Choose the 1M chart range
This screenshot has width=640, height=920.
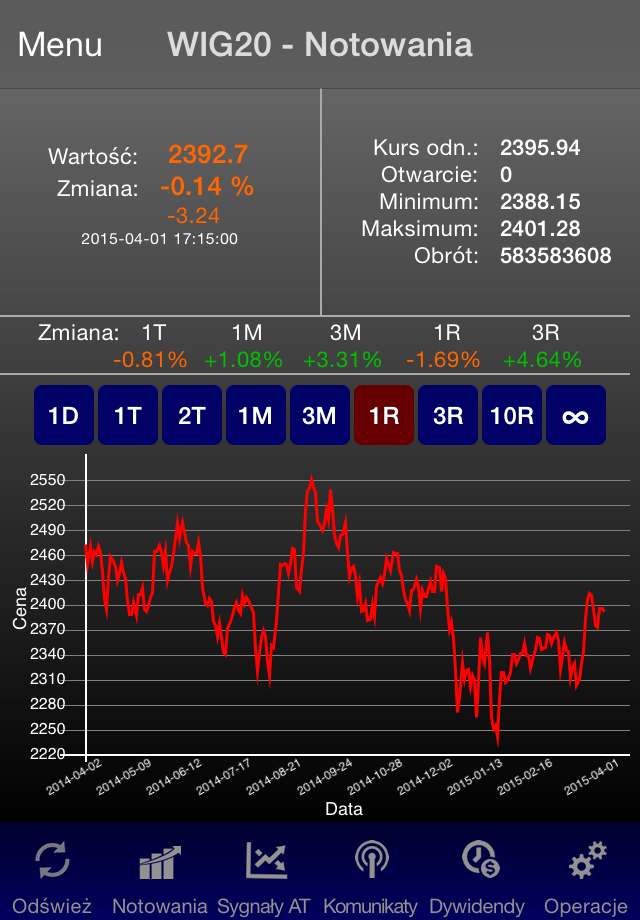pos(256,415)
